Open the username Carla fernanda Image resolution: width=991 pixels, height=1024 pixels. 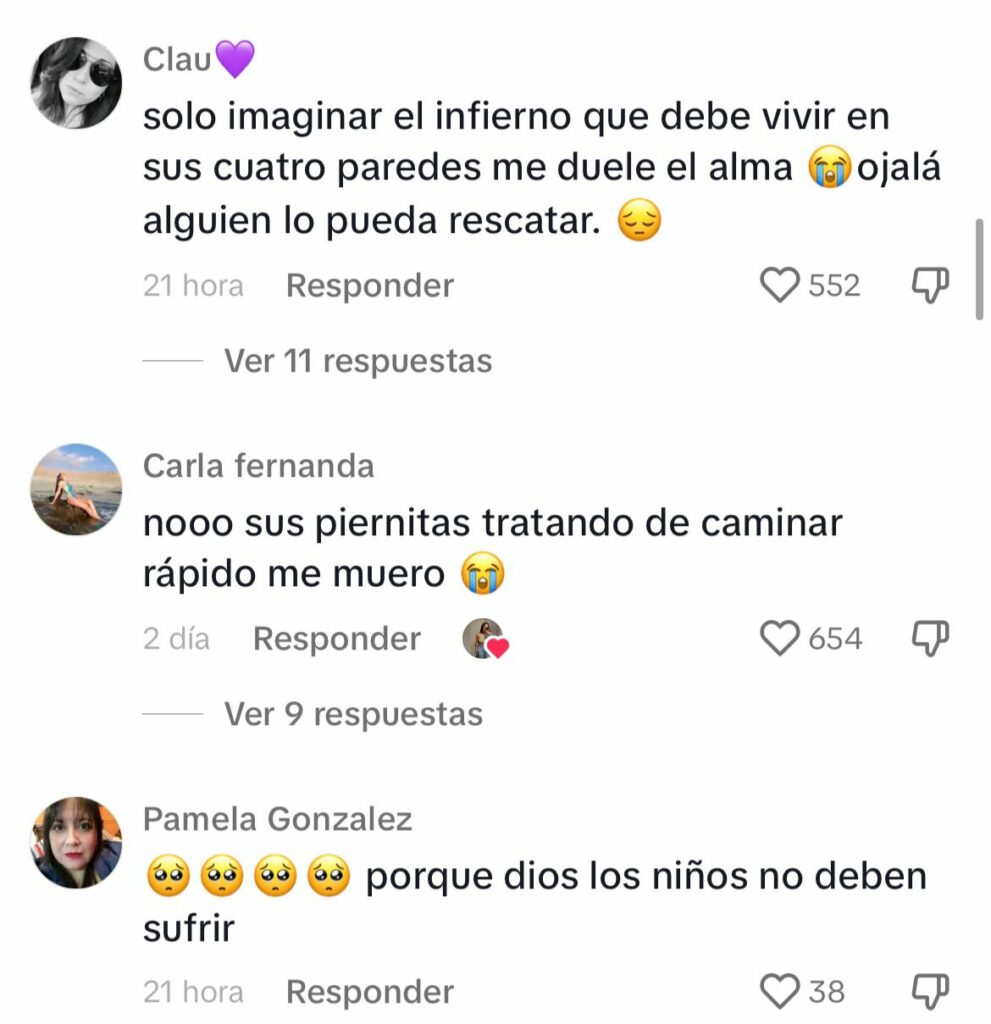[x=258, y=466]
